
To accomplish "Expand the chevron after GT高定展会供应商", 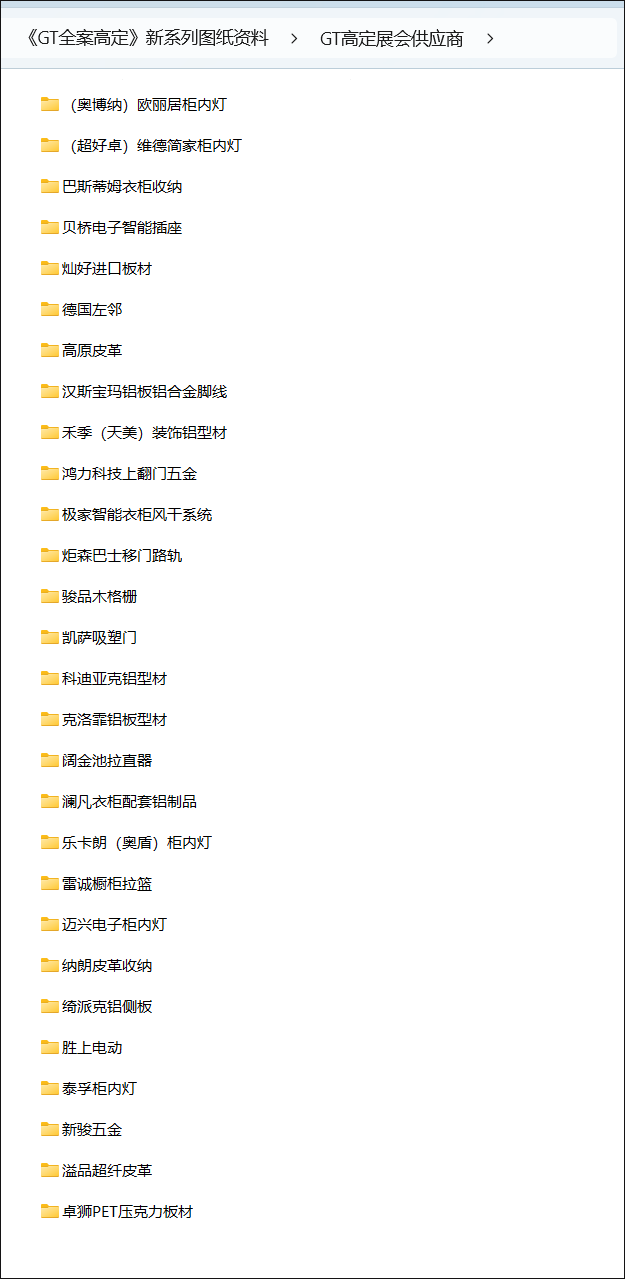I will tap(489, 39).
